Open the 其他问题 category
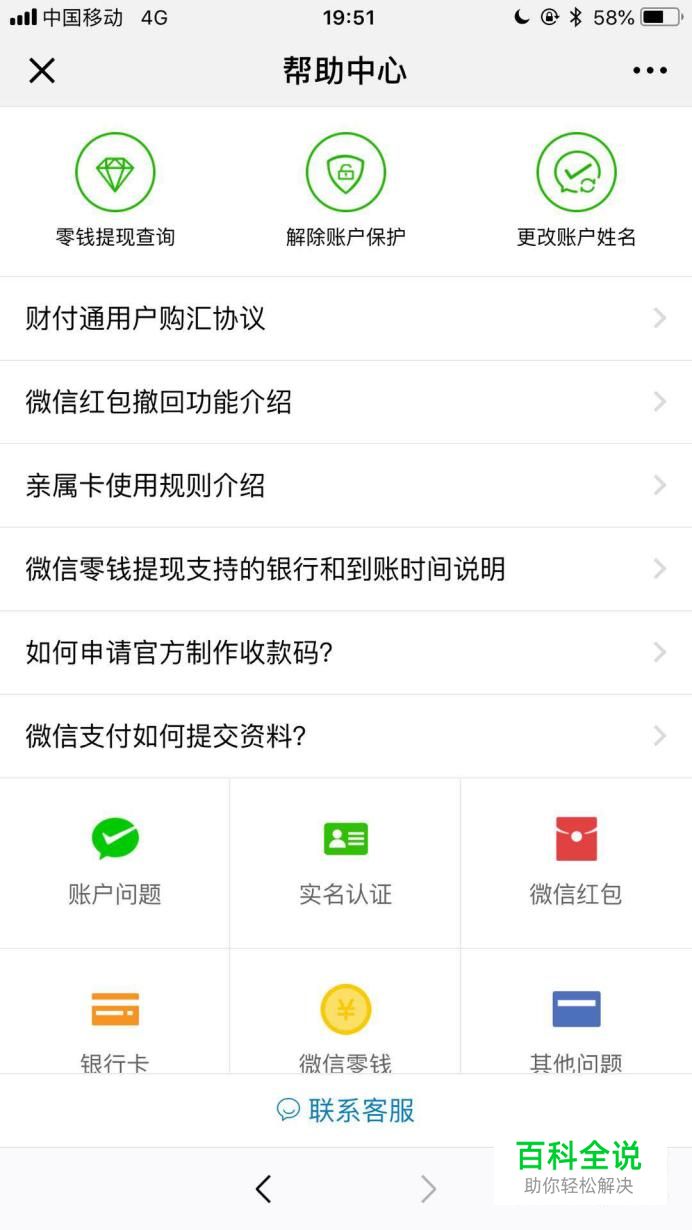The image size is (692, 1230). click(x=576, y=1012)
